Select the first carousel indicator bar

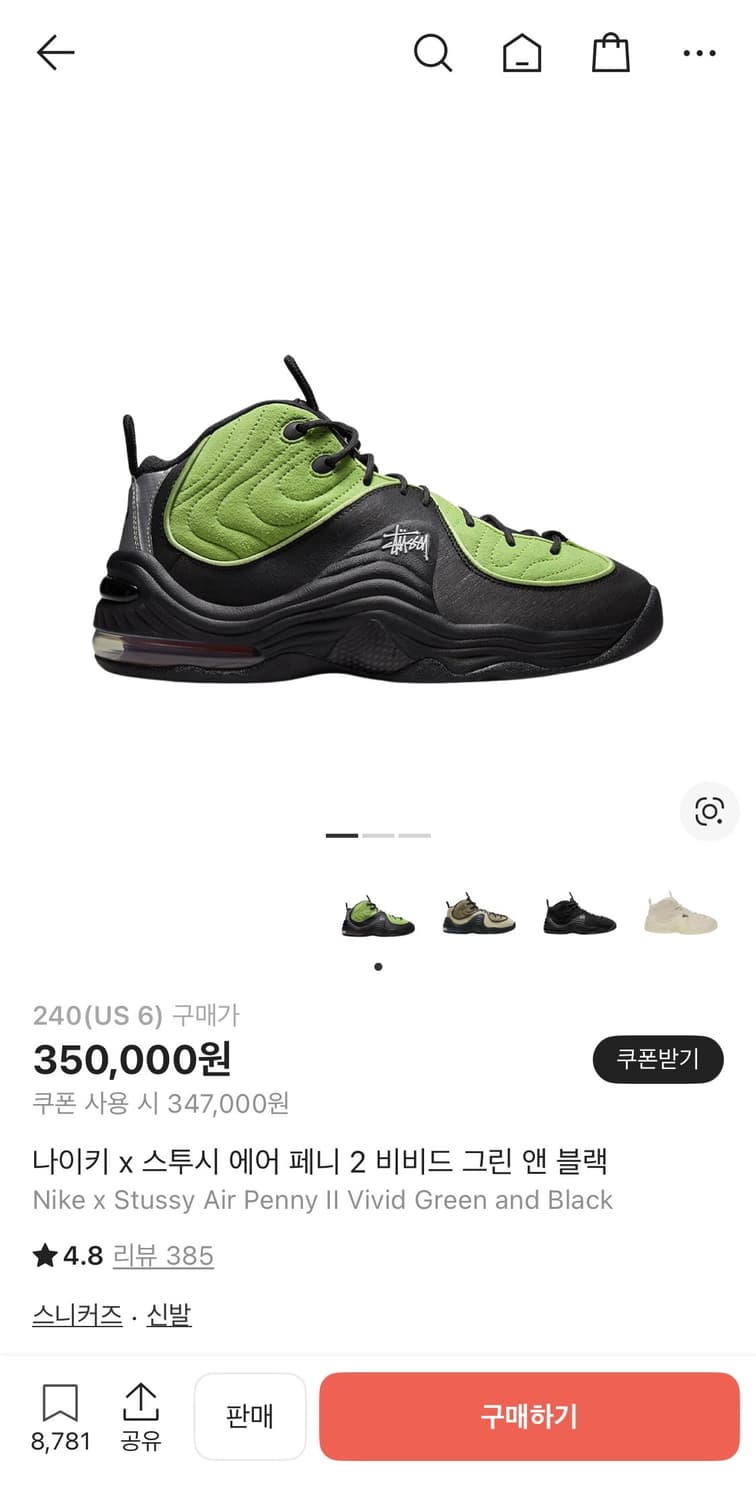point(344,833)
